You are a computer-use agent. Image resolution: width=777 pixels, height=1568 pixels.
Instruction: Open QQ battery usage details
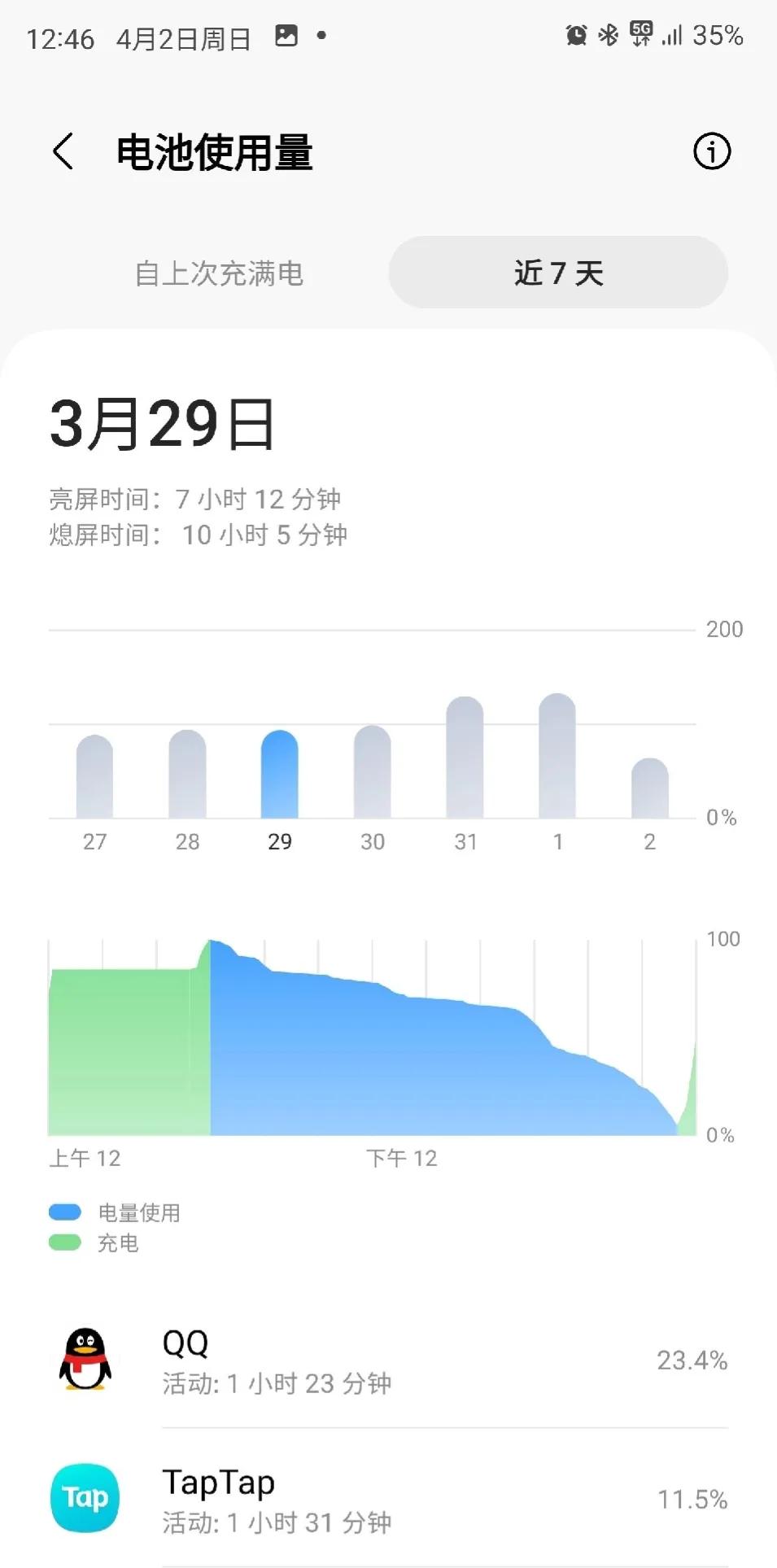tap(389, 1360)
